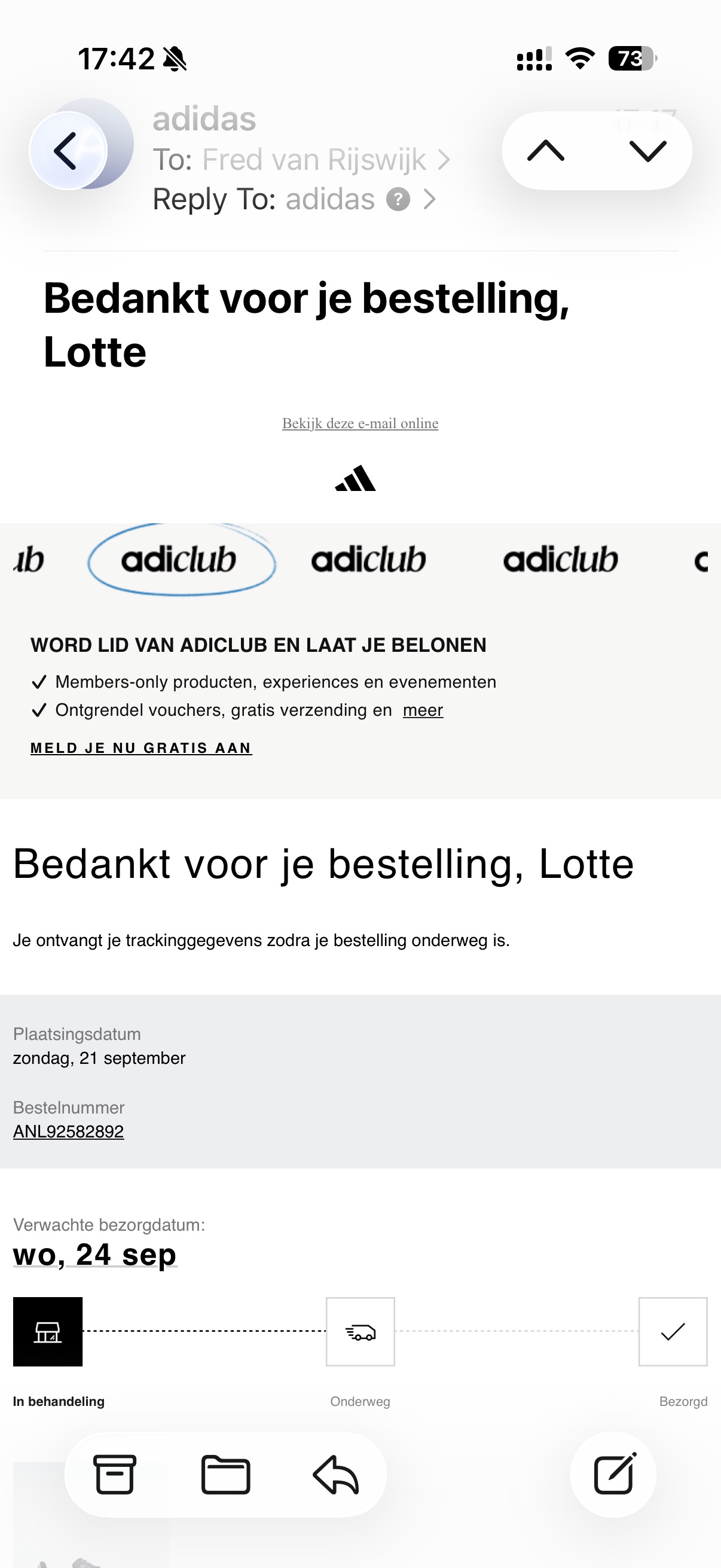This screenshot has width=721, height=1568.
Task: Show recipient details for Fred van Rijswijk
Action: (314, 160)
